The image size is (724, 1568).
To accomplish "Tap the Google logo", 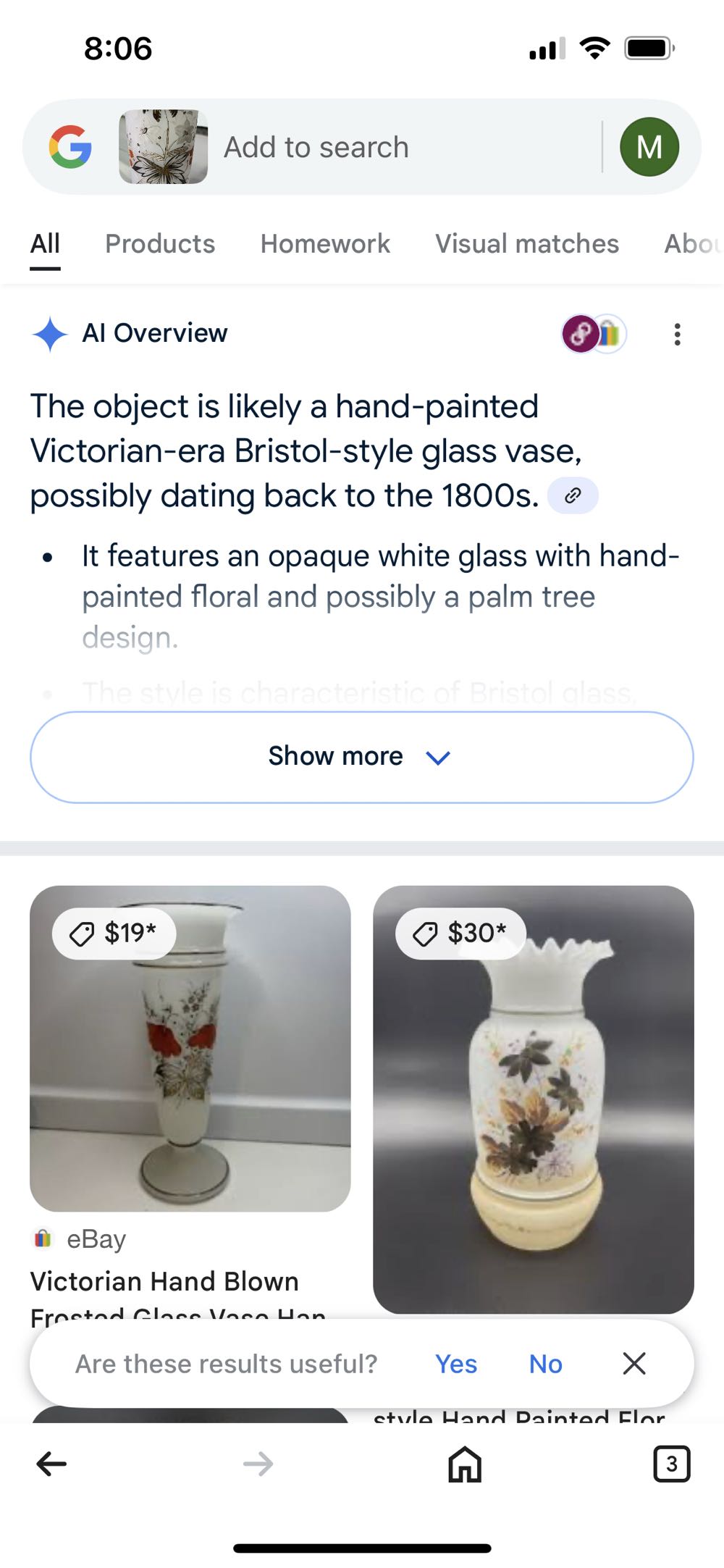I will pyautogui.click(x=70, y=146).
